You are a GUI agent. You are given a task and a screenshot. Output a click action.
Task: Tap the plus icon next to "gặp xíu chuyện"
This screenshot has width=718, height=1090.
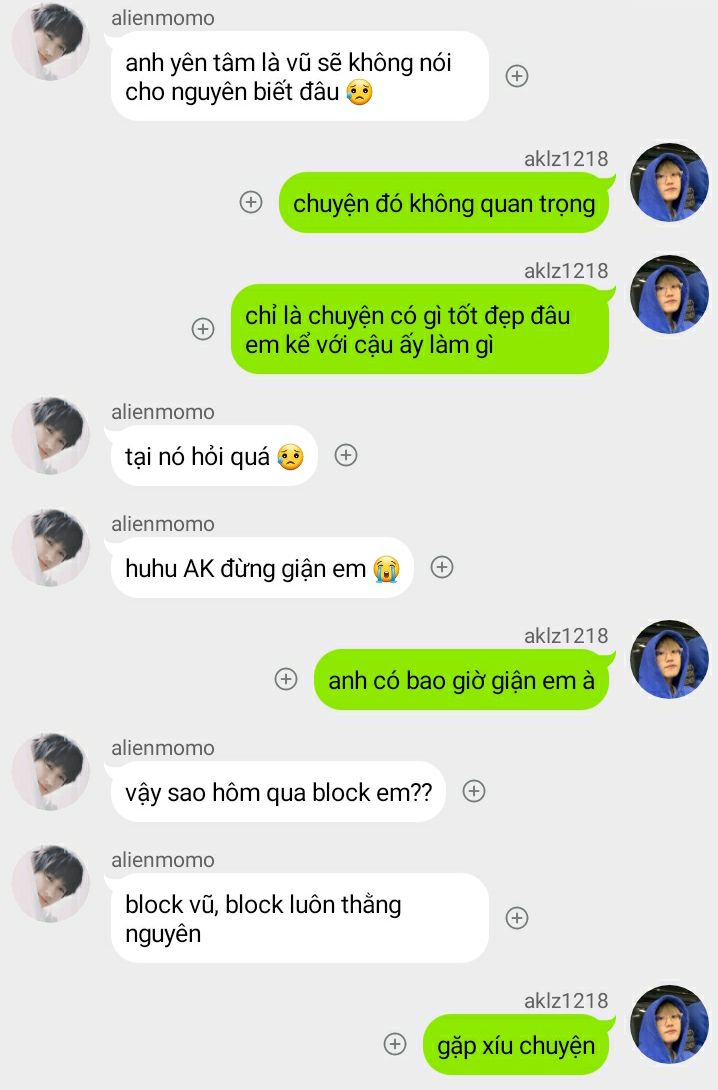[x=395, y=1044]
